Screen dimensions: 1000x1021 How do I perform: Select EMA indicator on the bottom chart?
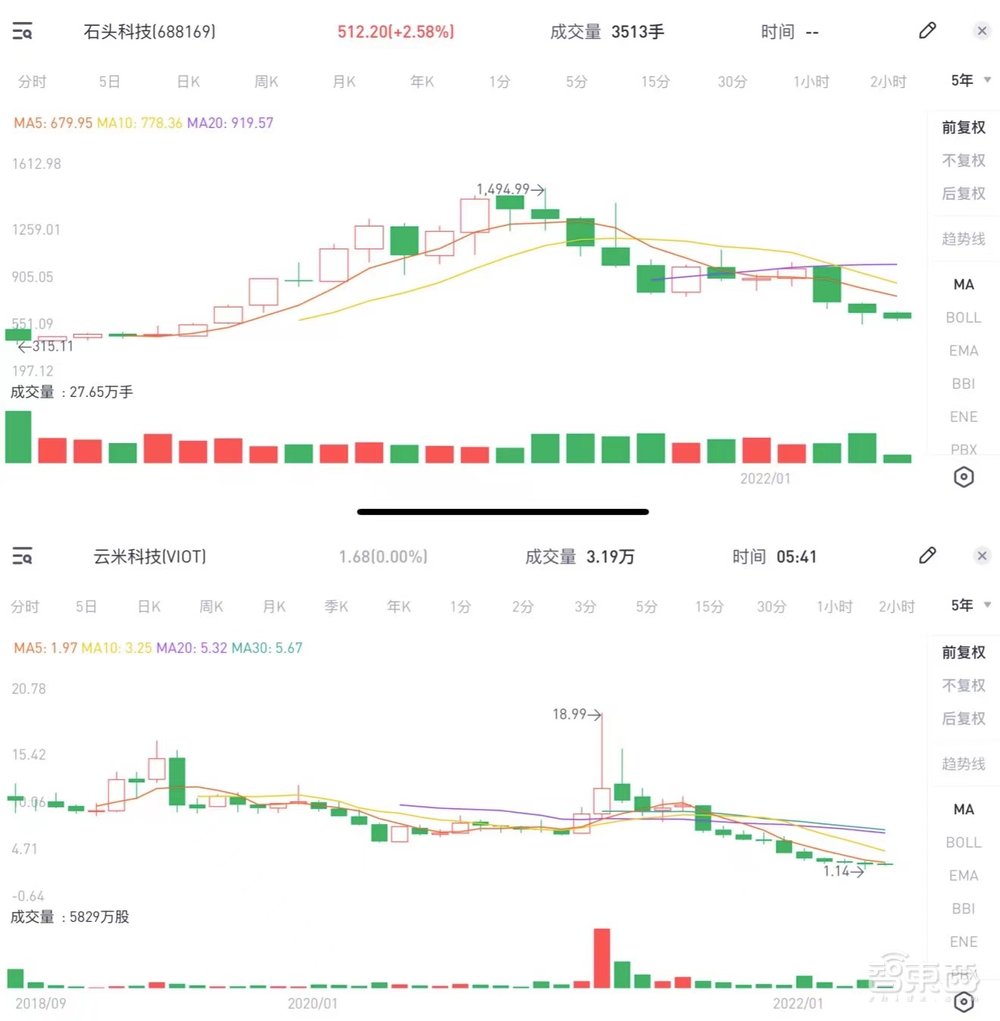tap(963, 875)
